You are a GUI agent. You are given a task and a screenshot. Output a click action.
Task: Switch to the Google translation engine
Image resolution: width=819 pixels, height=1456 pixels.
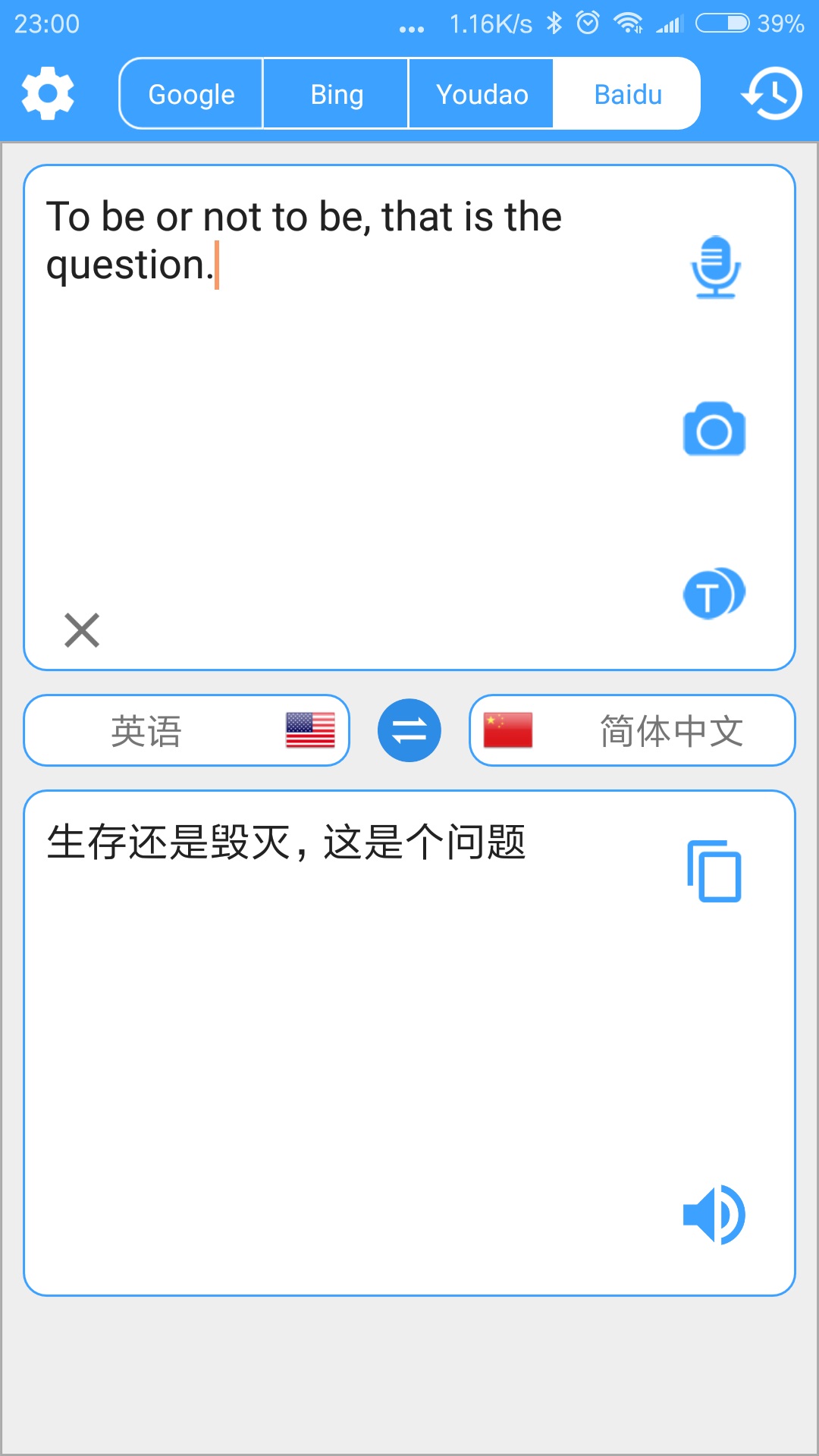click(191, 94)
